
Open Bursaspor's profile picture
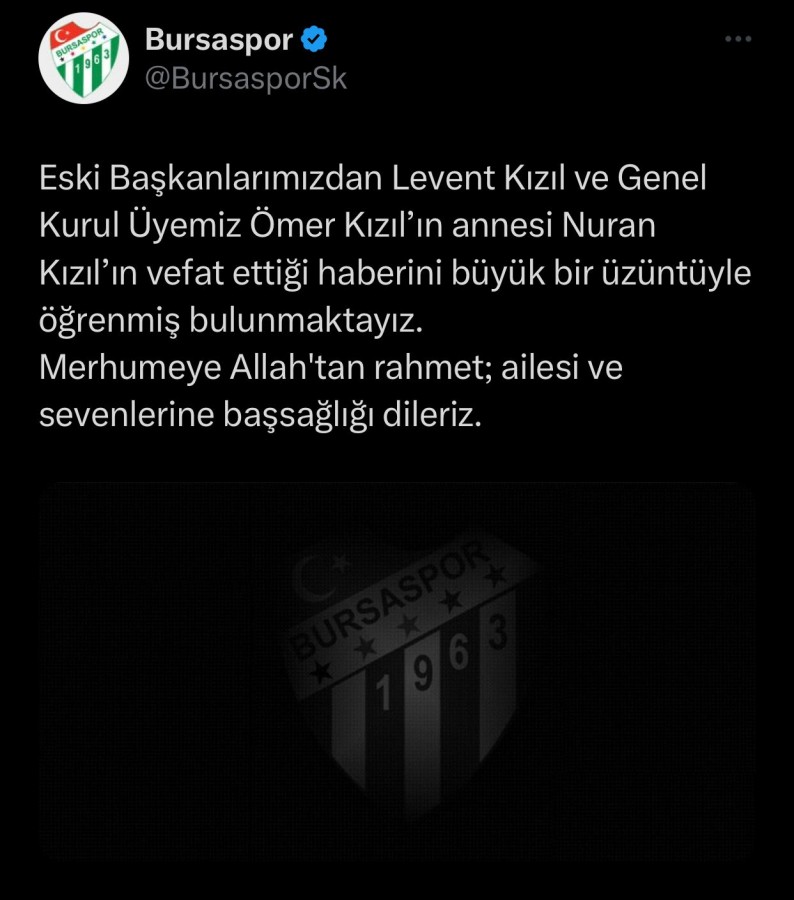84,59
